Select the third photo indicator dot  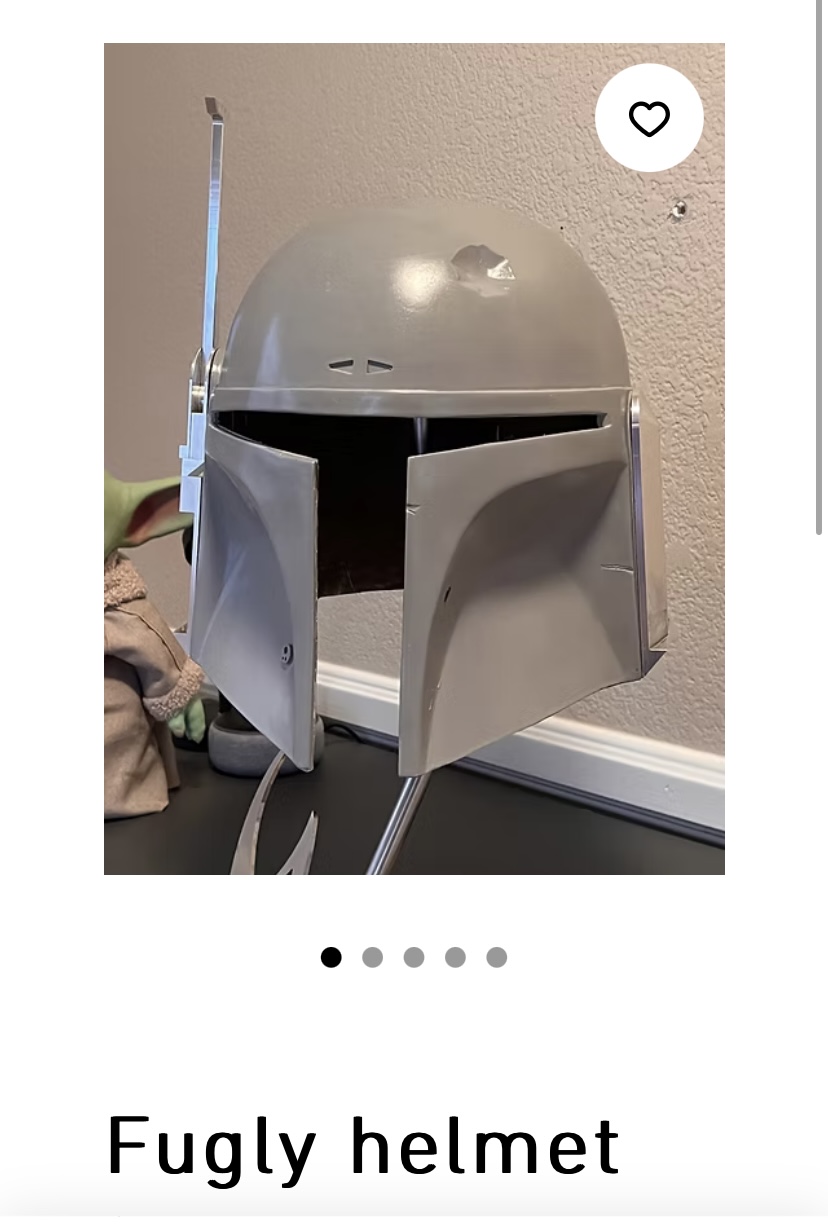tap(414, 958)
